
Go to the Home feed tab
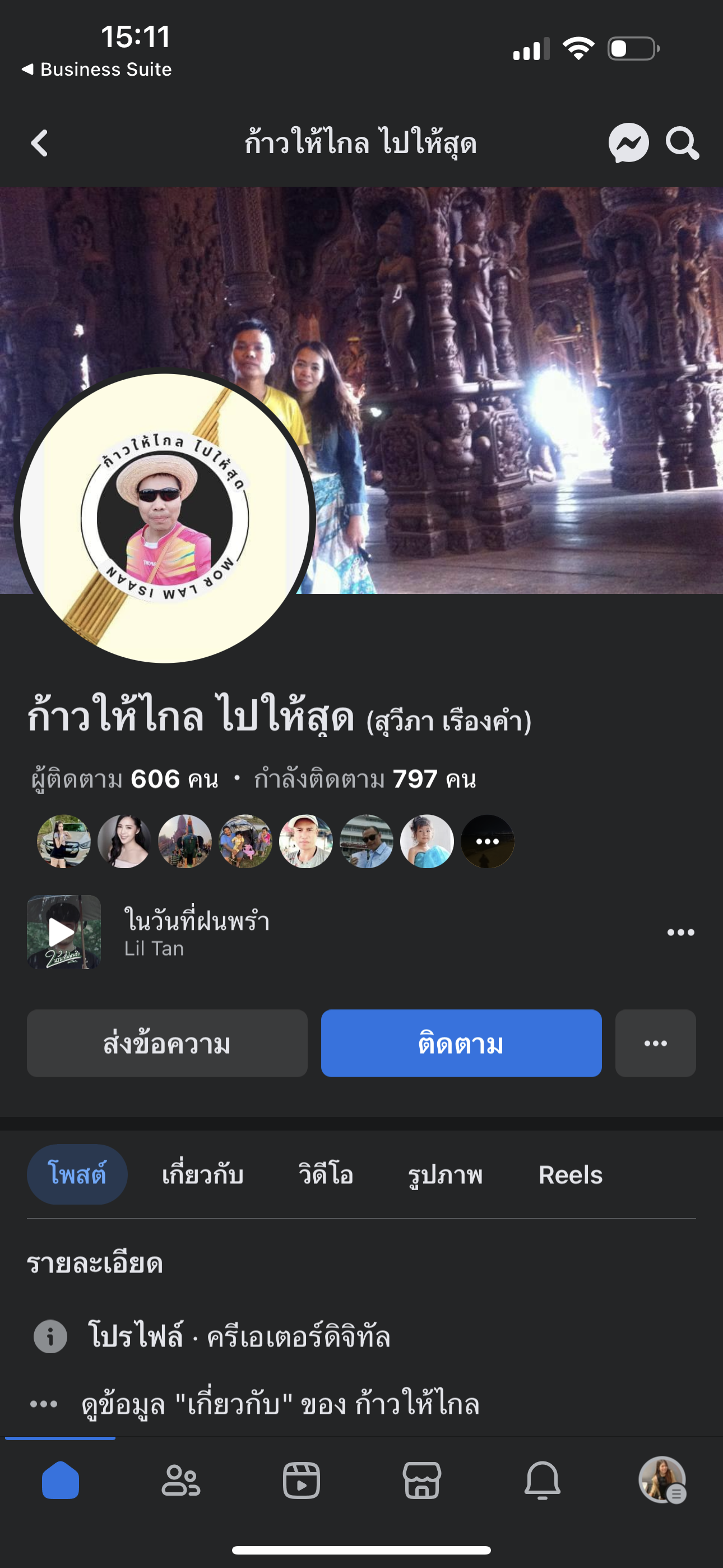[x=61, y=1481]
